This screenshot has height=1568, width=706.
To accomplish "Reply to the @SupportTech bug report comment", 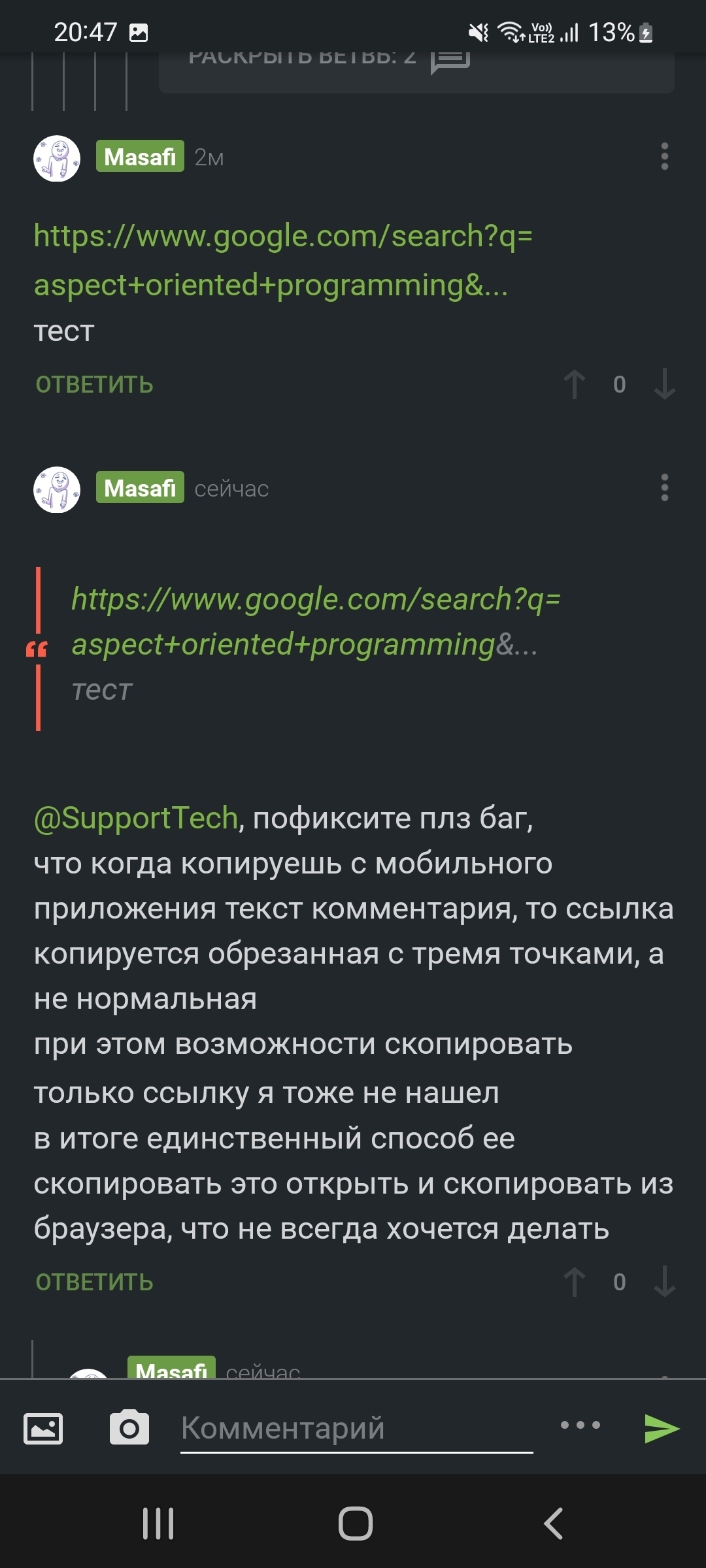I will [94, 1282].
